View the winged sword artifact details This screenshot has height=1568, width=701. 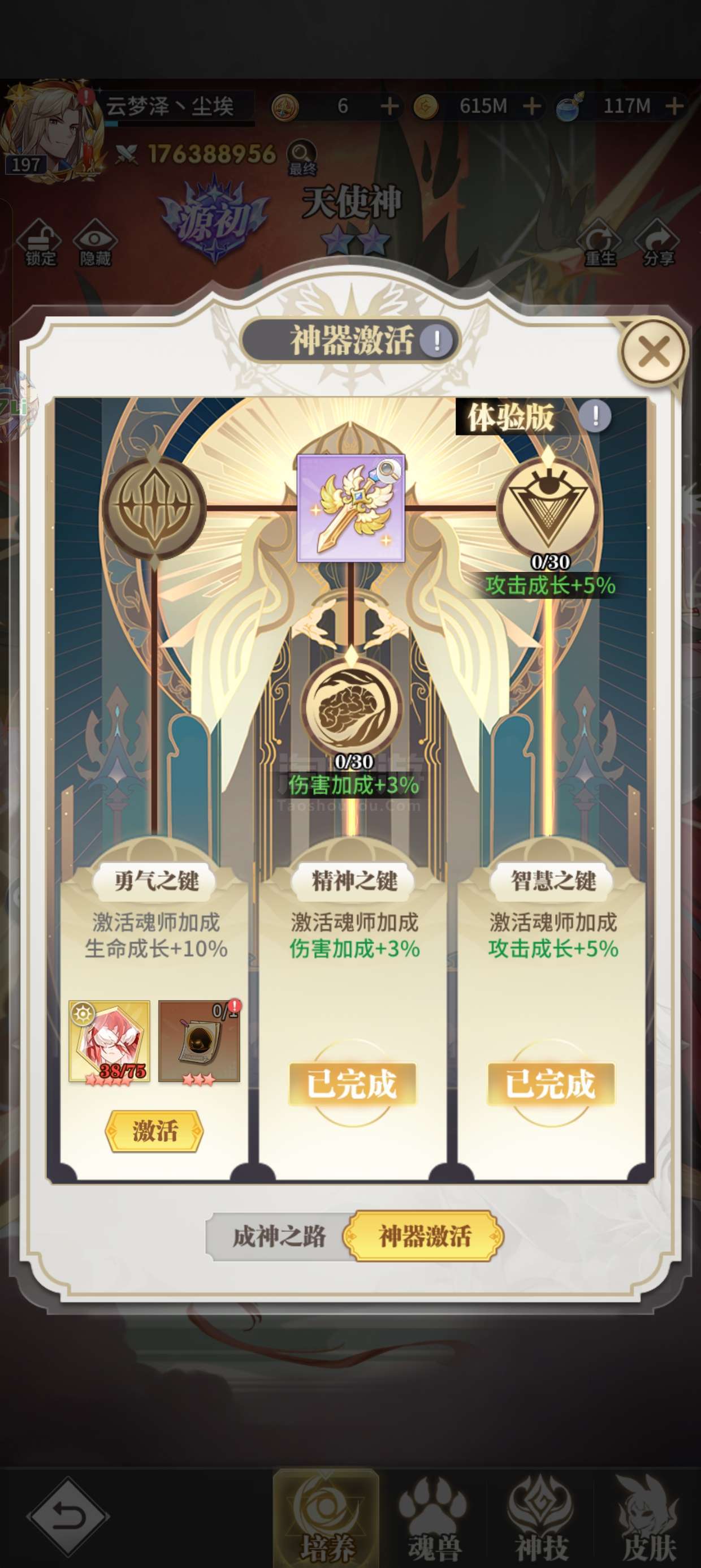[351, 509]
